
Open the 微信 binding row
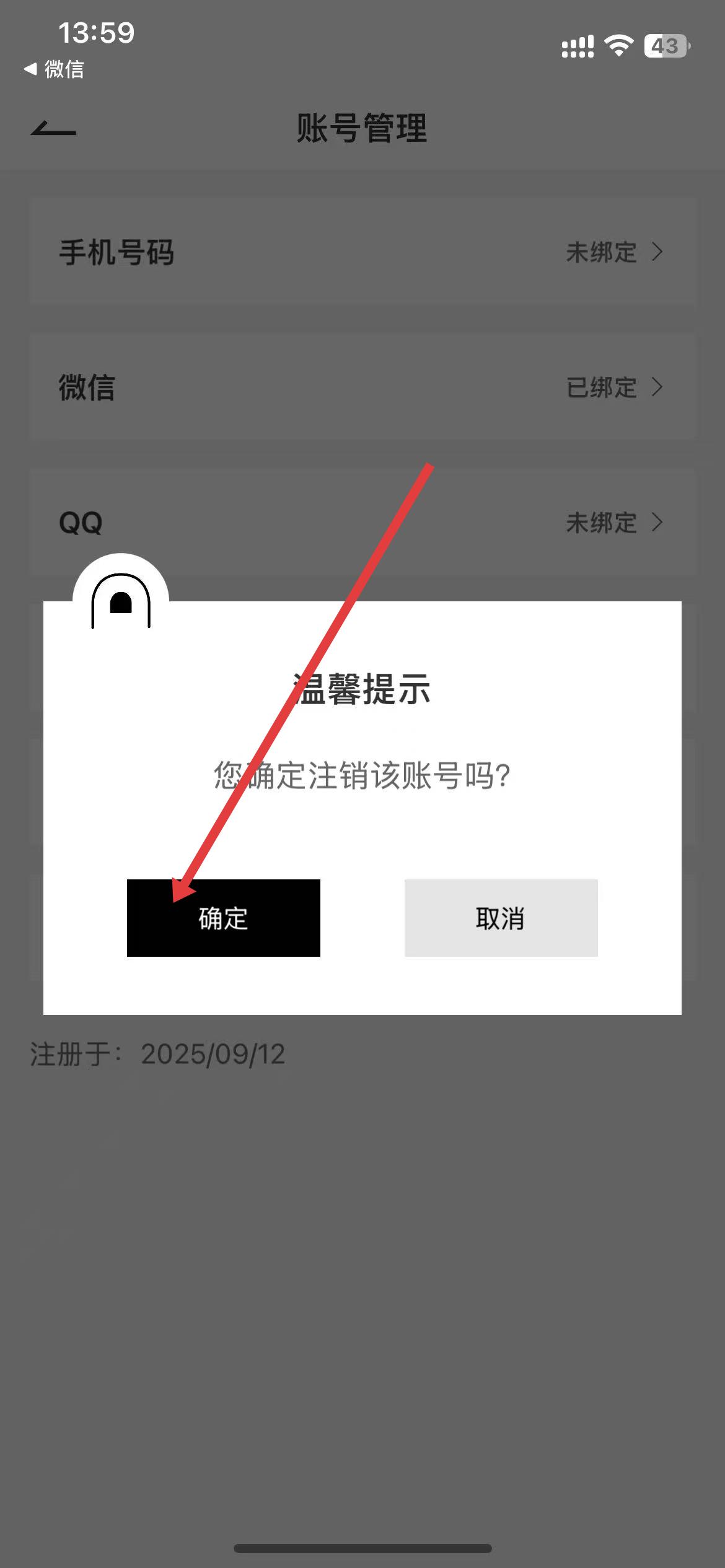pos(362,387)
